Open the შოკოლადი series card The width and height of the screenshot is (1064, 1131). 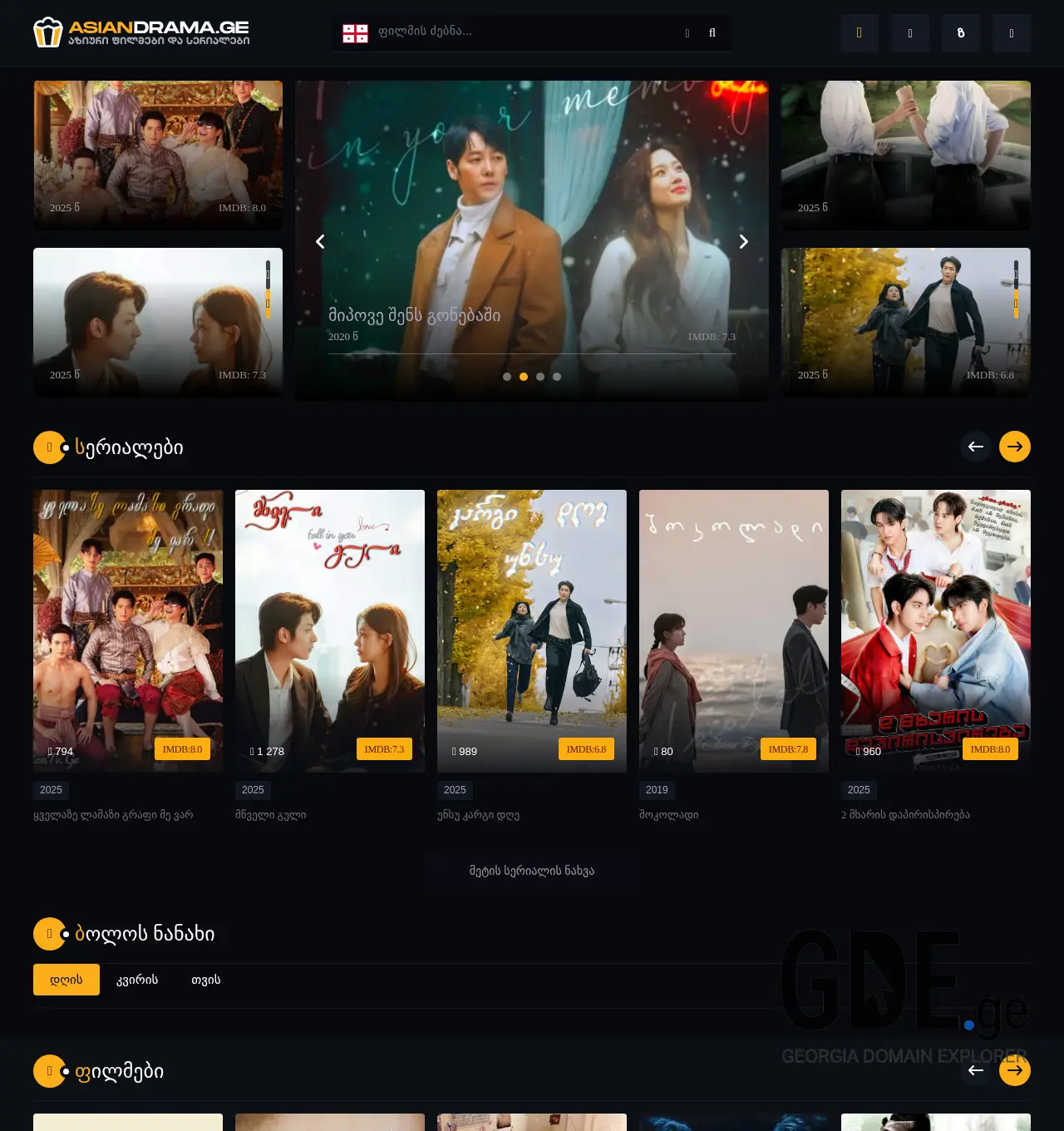pyautogui.click(x=734, y=630)
